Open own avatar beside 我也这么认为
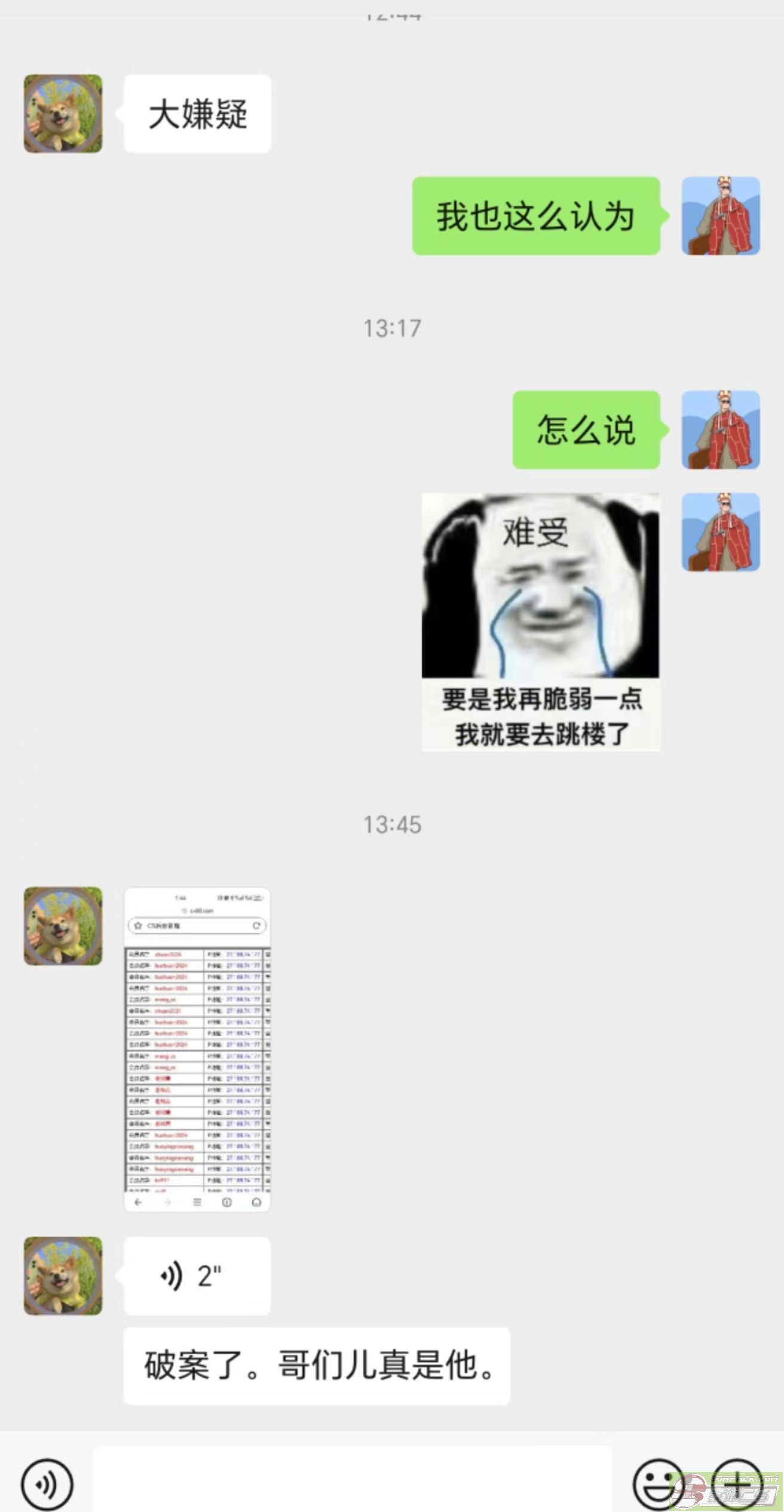 pos(721,216)
